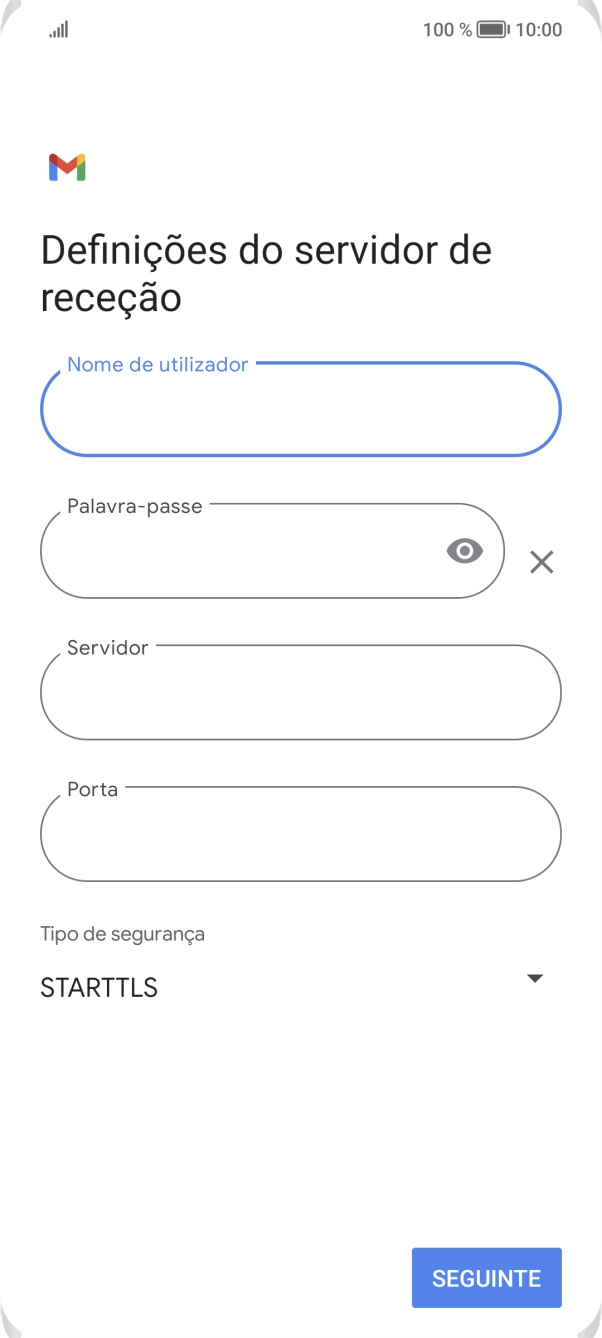Focus the Nome de utilizador field
Viewport: 602px width, 1338px height.
(300, 410)
